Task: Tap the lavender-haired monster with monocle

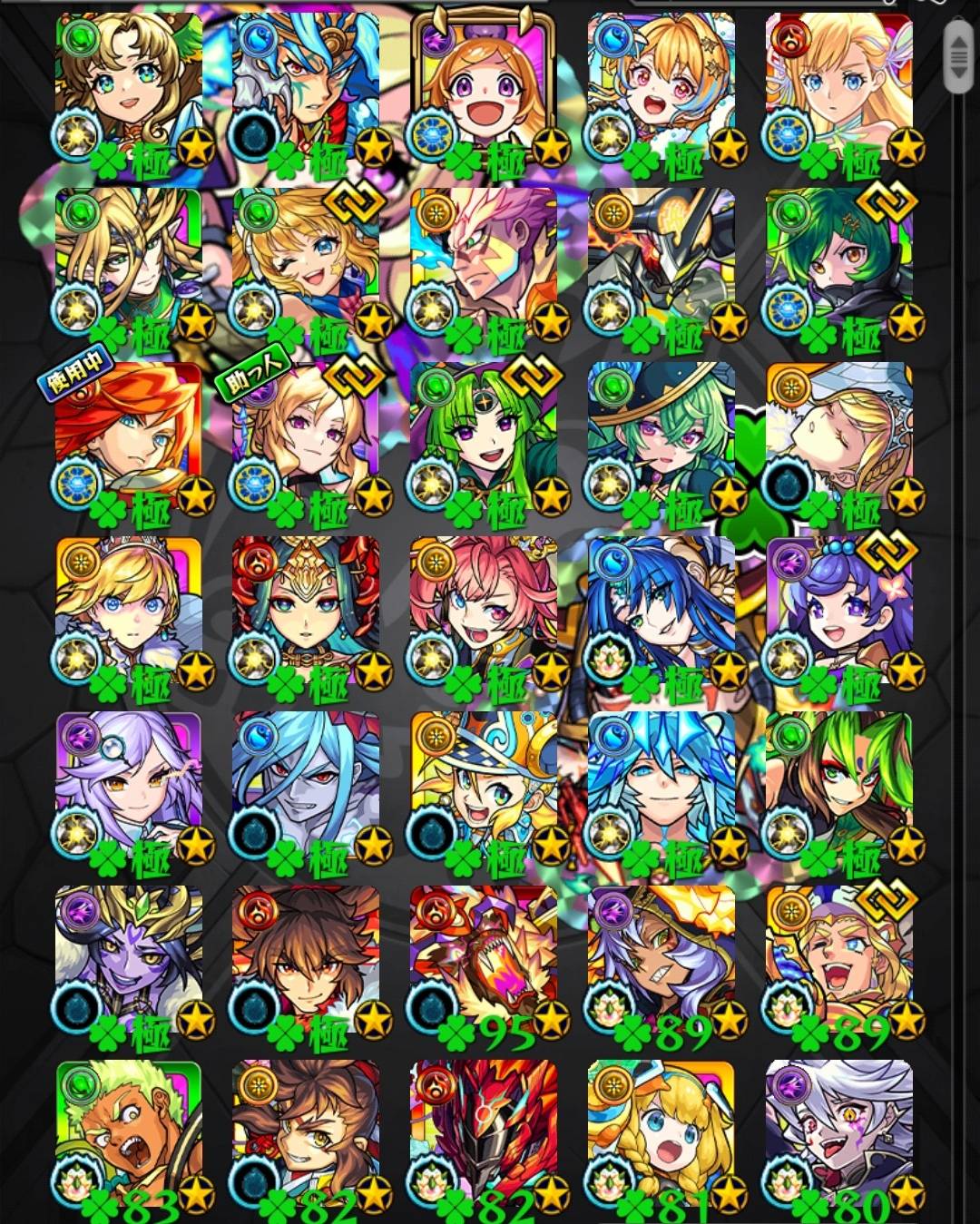Action: pyautogui.click(x=128, y=784)
